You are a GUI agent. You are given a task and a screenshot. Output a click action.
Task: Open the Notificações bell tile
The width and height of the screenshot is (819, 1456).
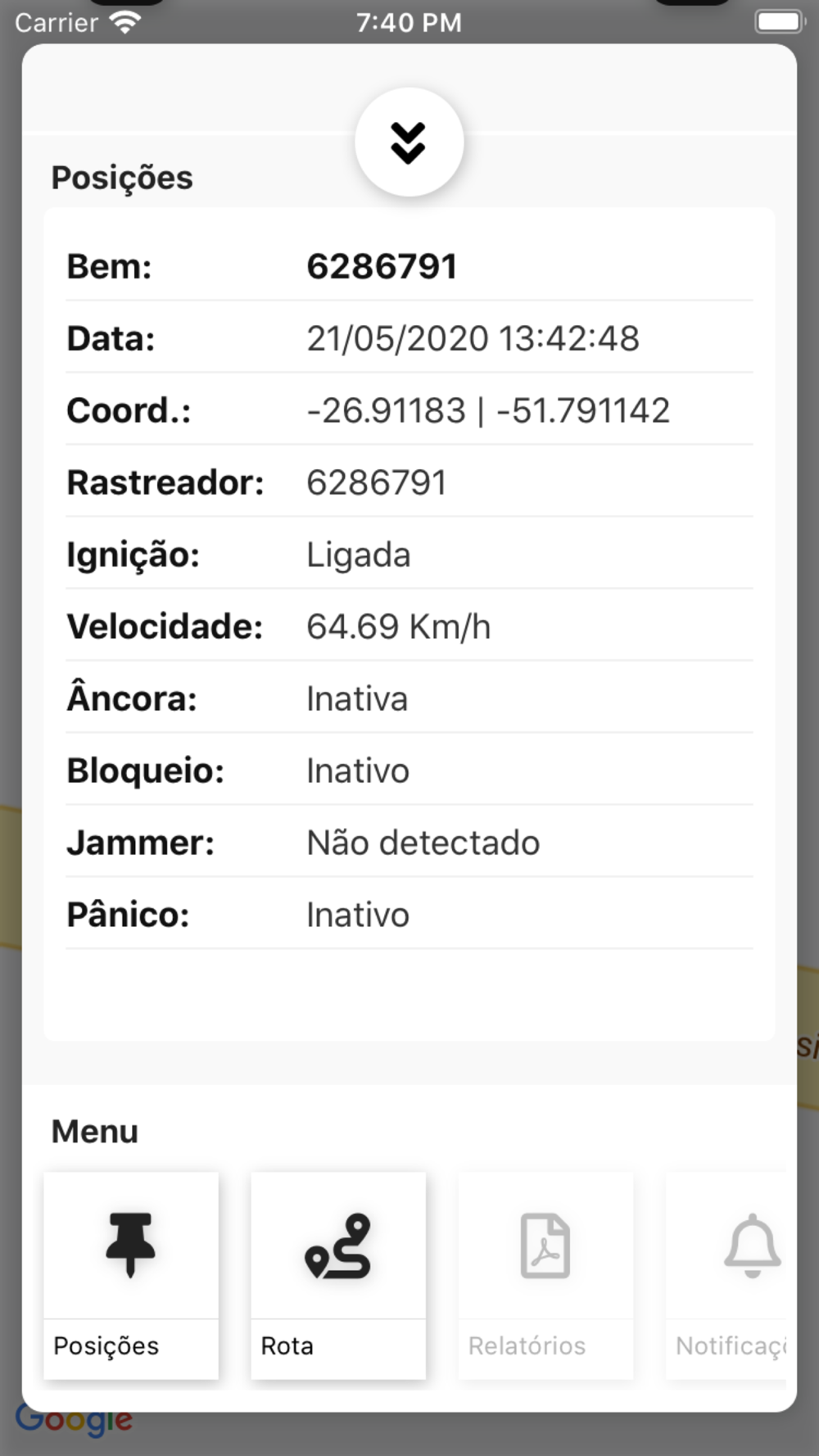[726, 1275]
